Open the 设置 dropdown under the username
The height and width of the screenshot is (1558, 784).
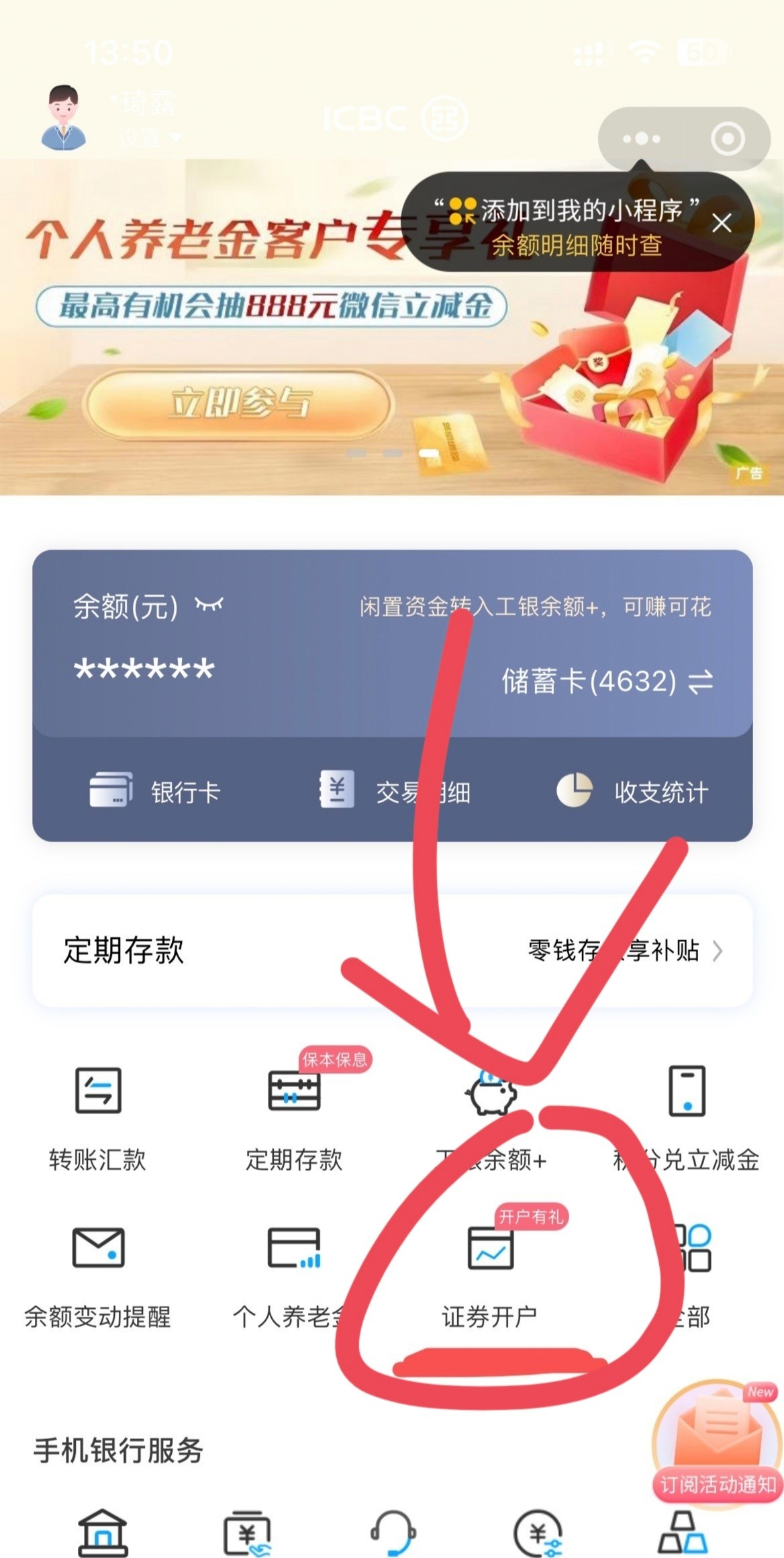click(x=149, y=137)
